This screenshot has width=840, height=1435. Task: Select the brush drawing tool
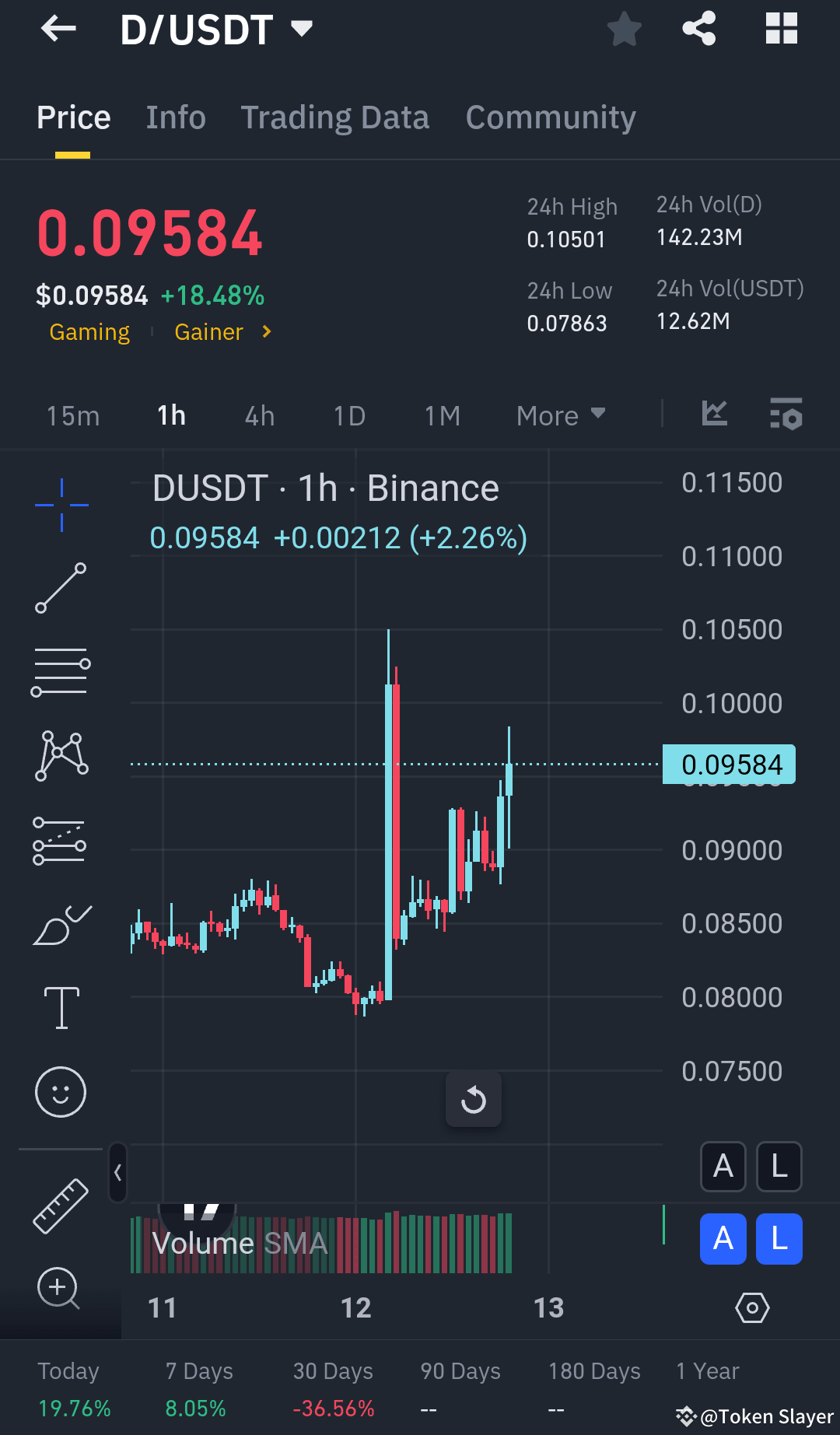61,924
